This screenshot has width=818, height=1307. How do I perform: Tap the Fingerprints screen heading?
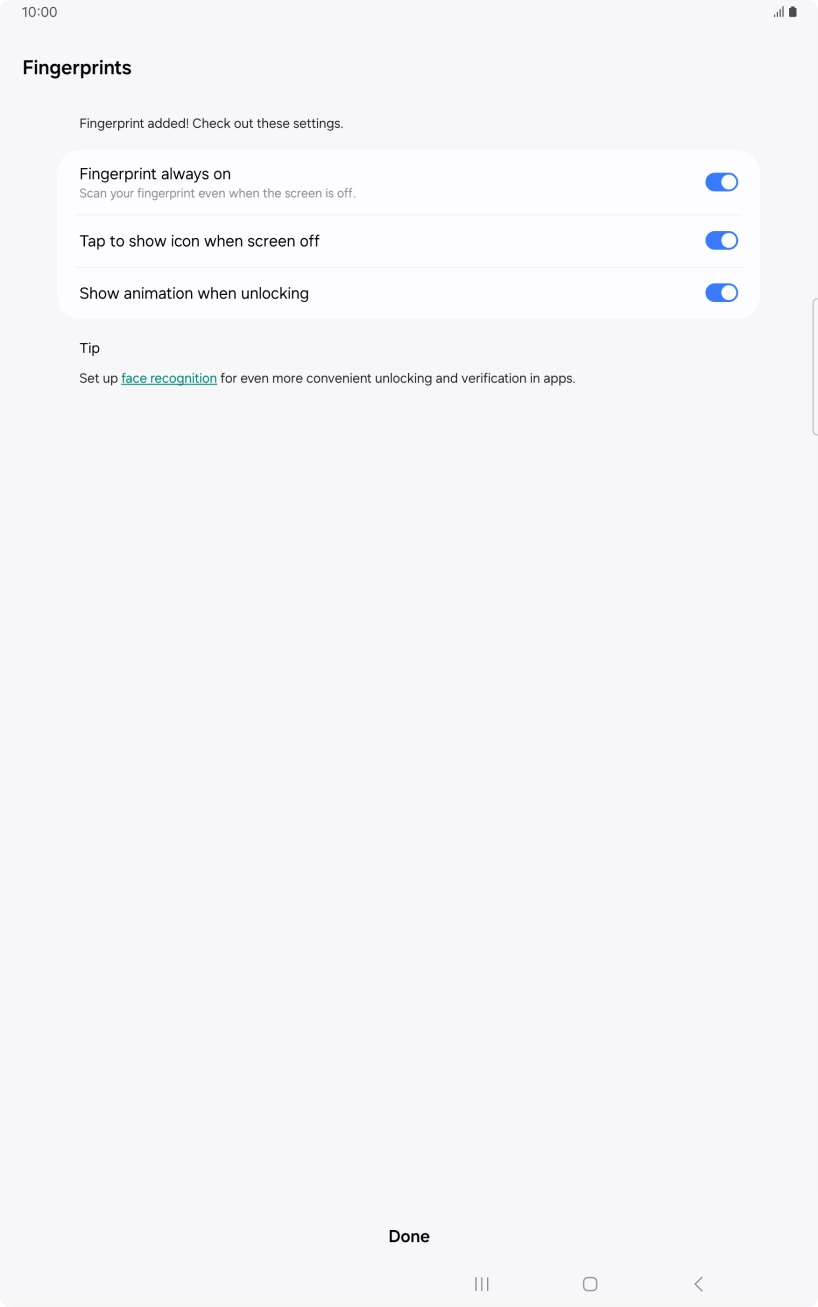(x=77, y=67)
